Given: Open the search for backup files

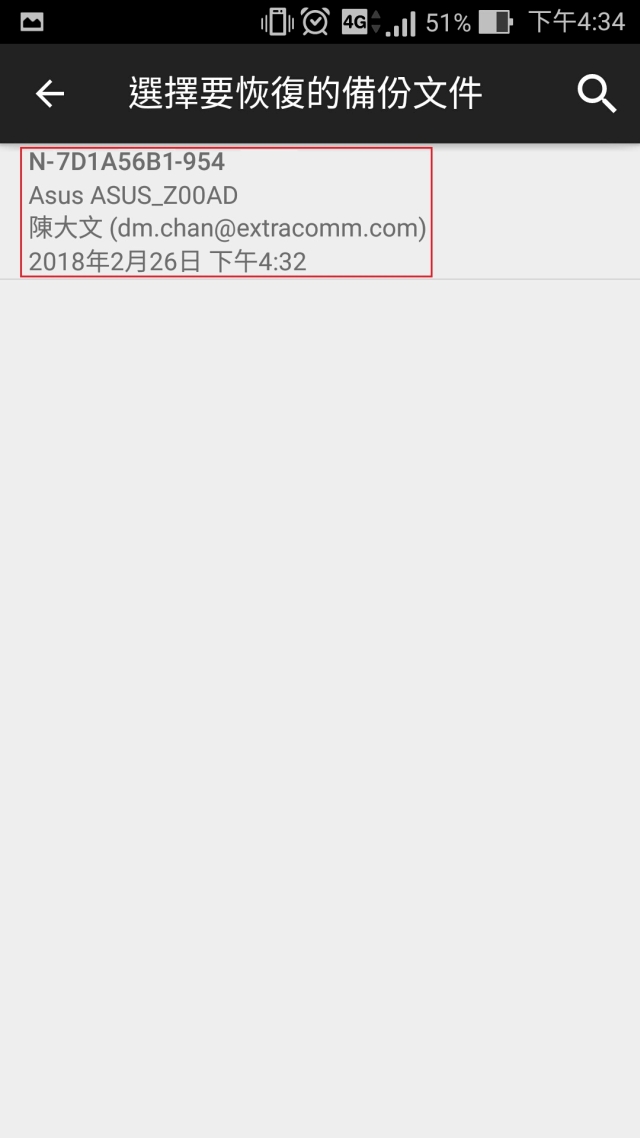Looking at the screenshot, I should click(x=596, y=94).
